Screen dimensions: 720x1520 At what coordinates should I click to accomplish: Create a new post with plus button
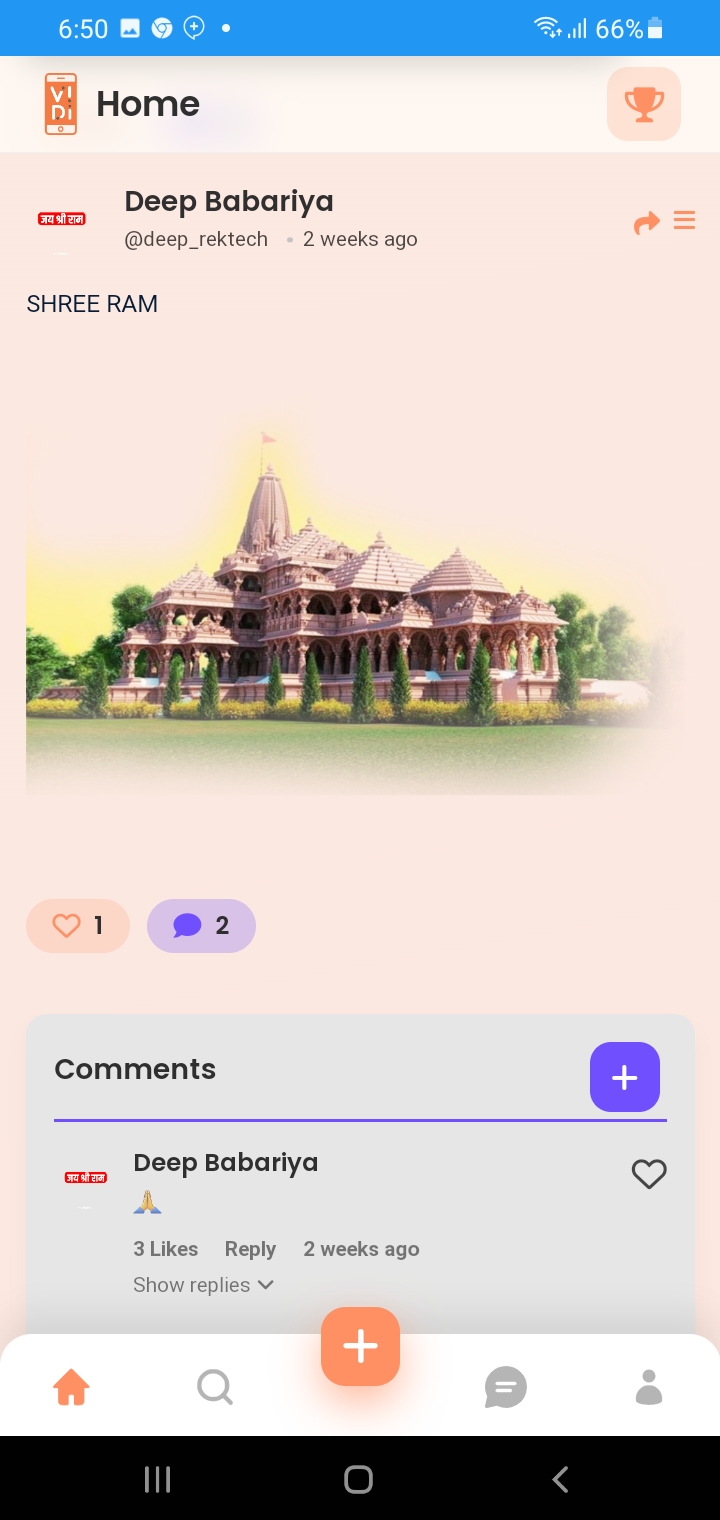point(360,1346)
